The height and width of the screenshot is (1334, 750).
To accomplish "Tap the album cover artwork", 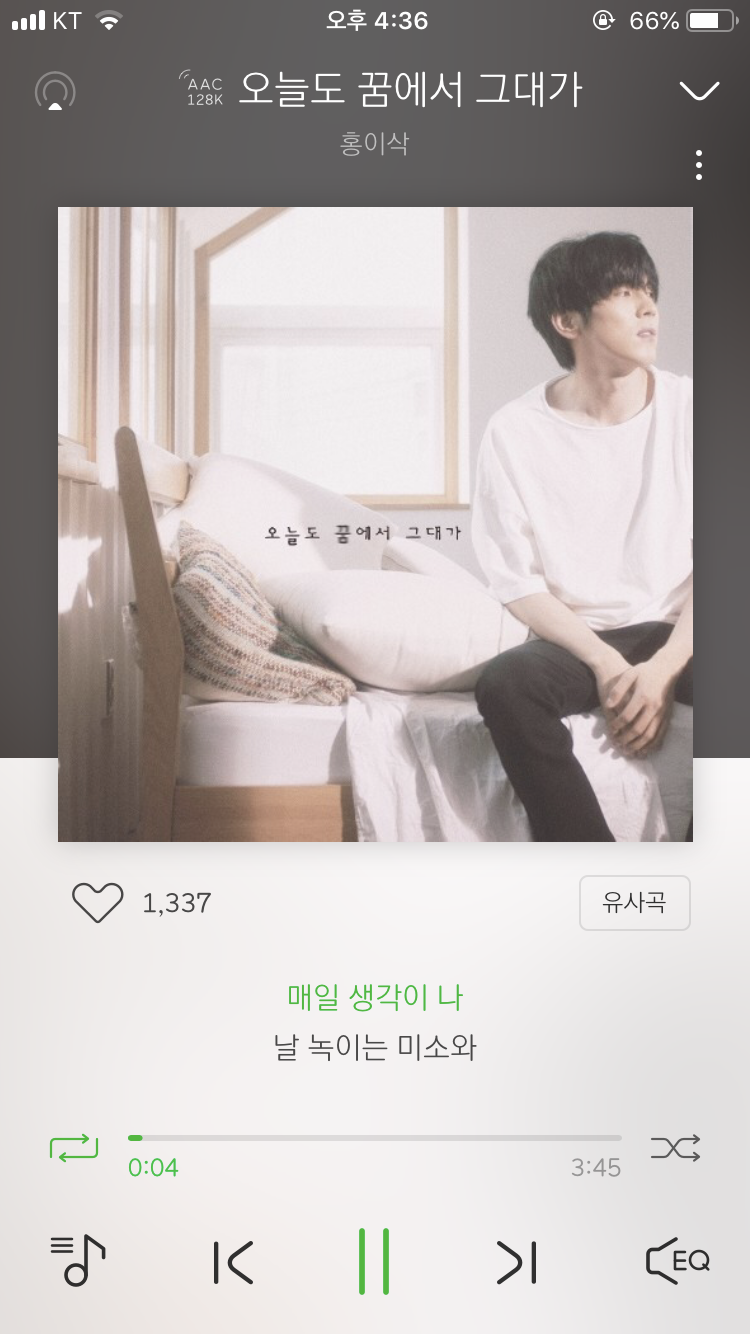I will click(x=375, y=524).
